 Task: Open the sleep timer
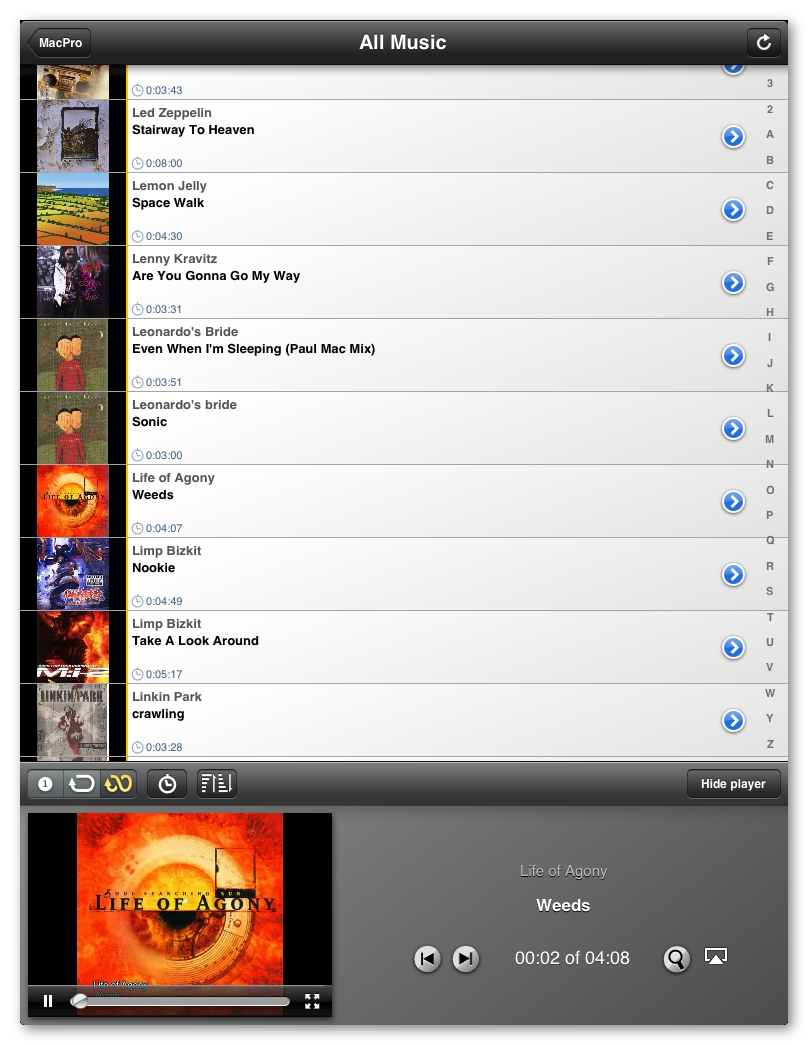(x=167, y=784)
